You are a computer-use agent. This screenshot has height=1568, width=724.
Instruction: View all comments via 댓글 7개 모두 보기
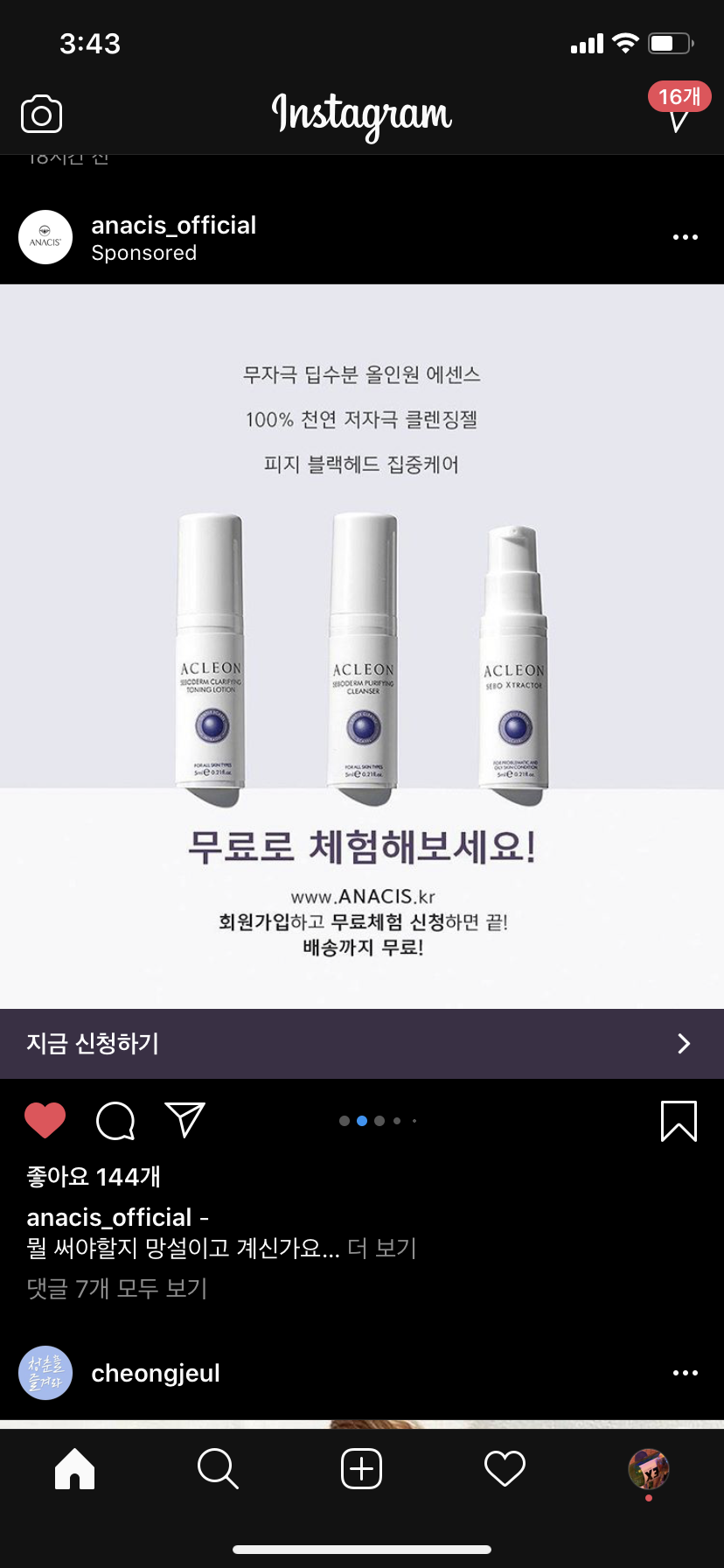click(x=117, y=1288)
